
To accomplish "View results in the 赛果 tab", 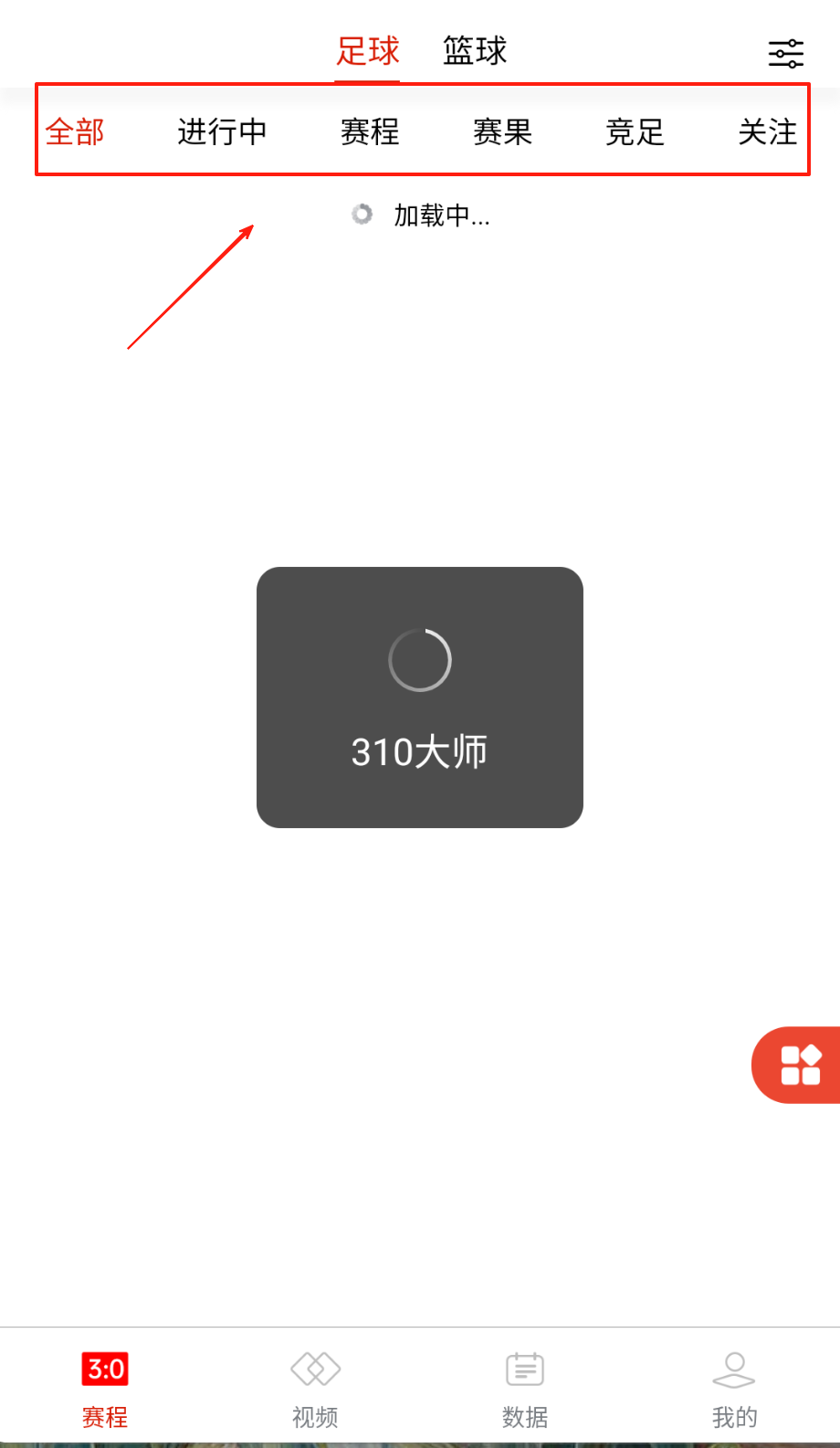I will (x=502, y=131).
